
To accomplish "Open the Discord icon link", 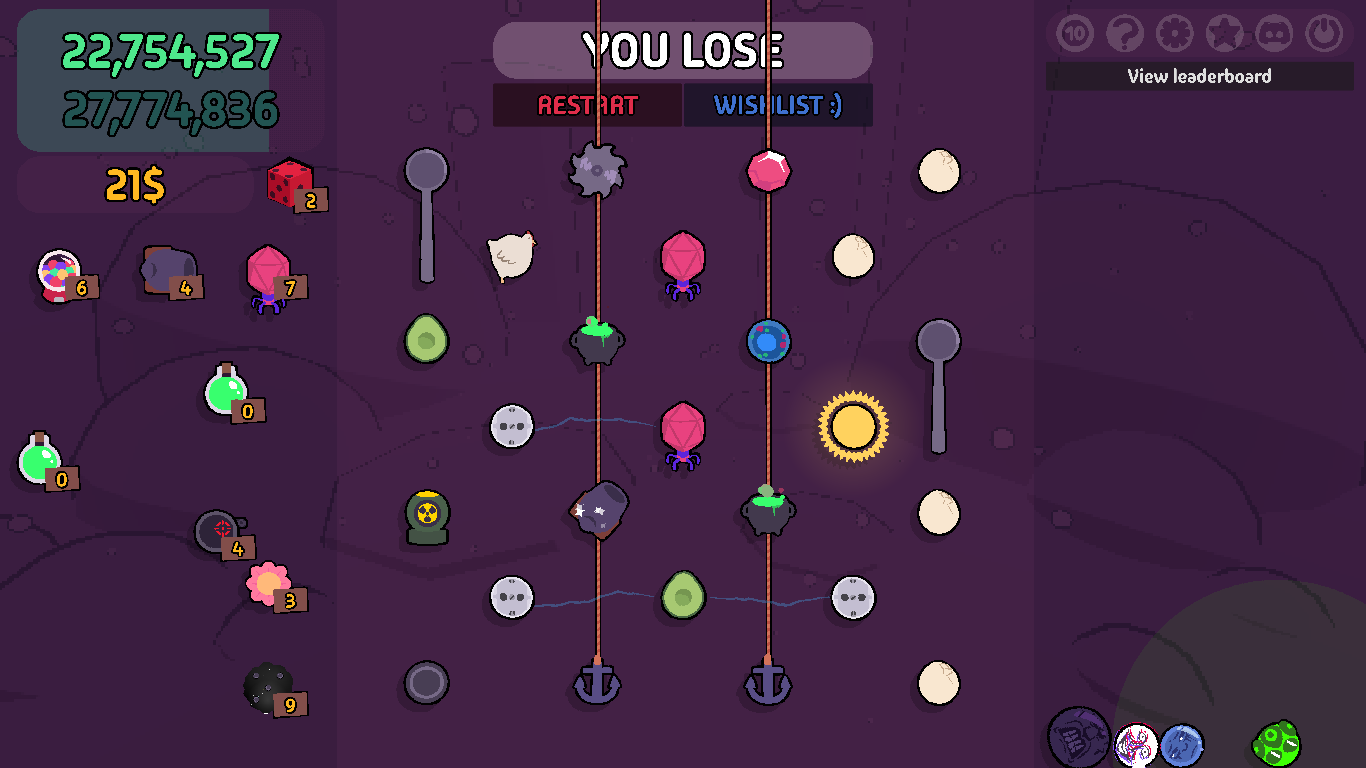I will 1274,34.
